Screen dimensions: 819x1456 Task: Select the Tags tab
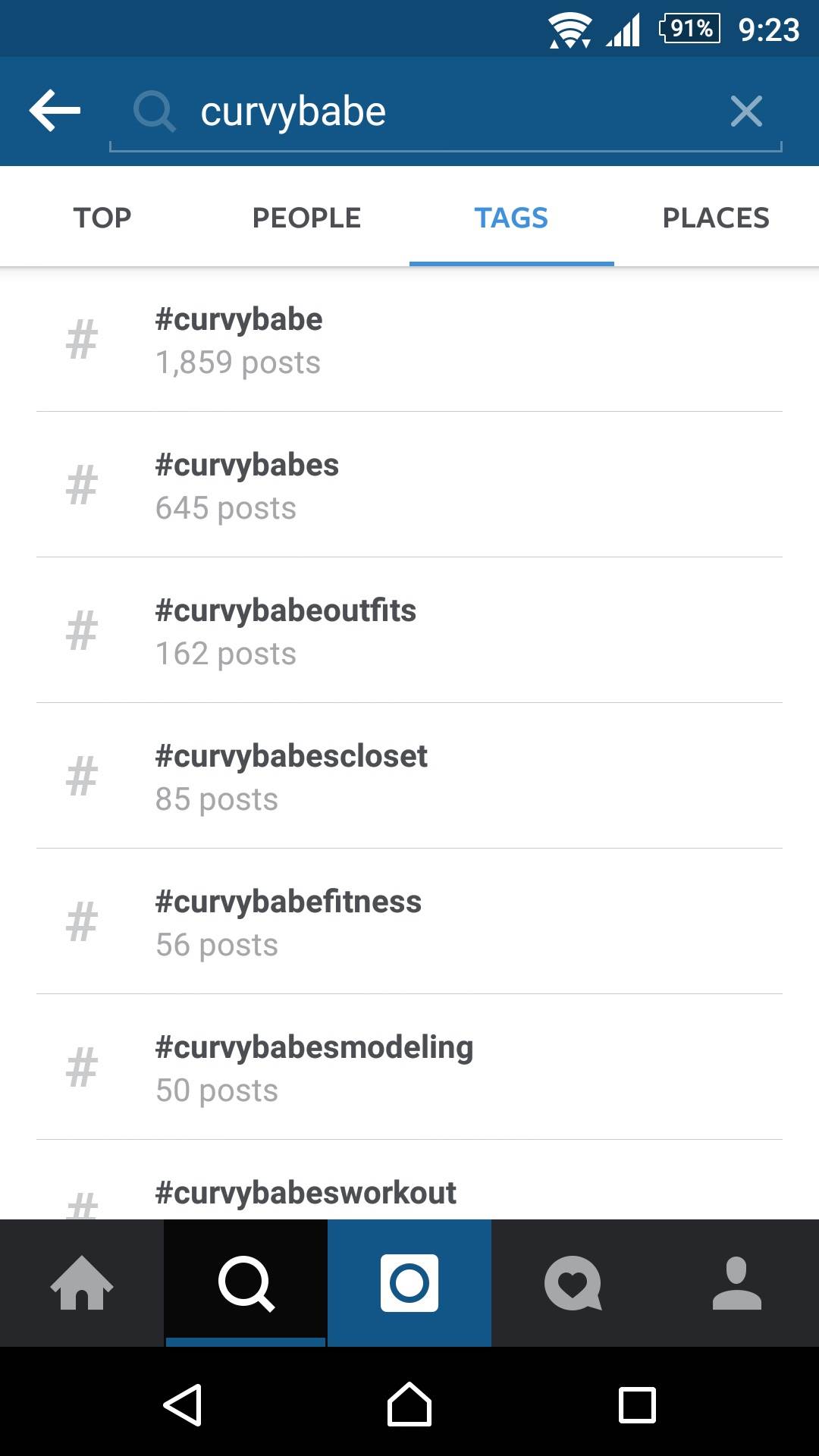(511, 218)
